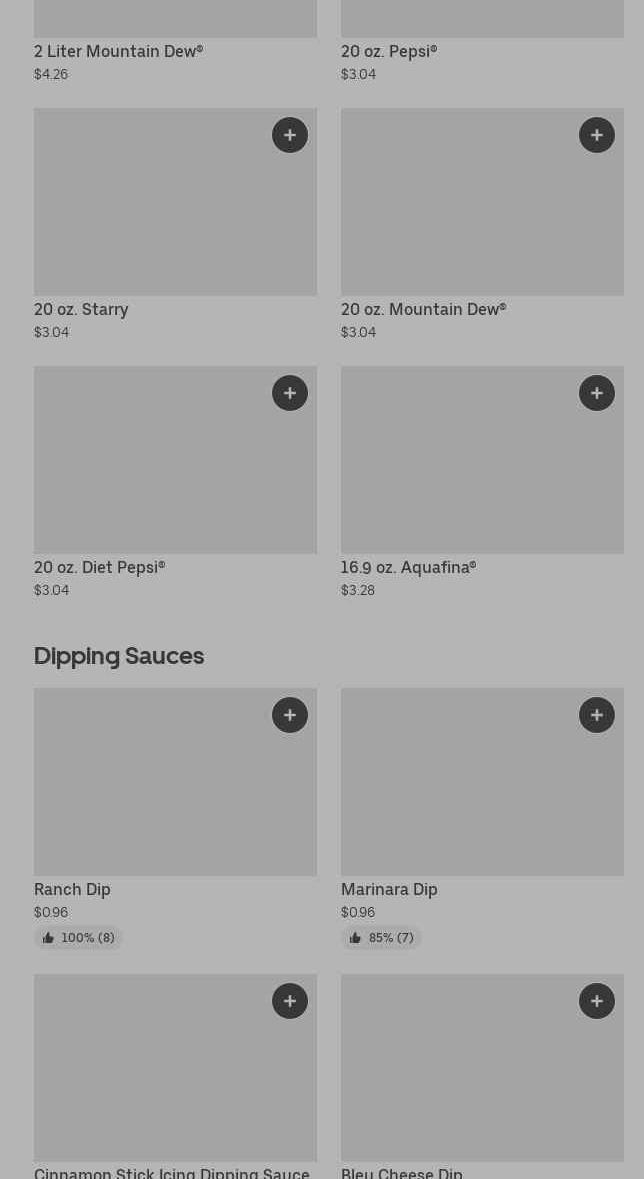644x1179 pixels.
Task: View 20 oz. Pepsi product details
Action: pyautogui.click(x=389, y=51)
